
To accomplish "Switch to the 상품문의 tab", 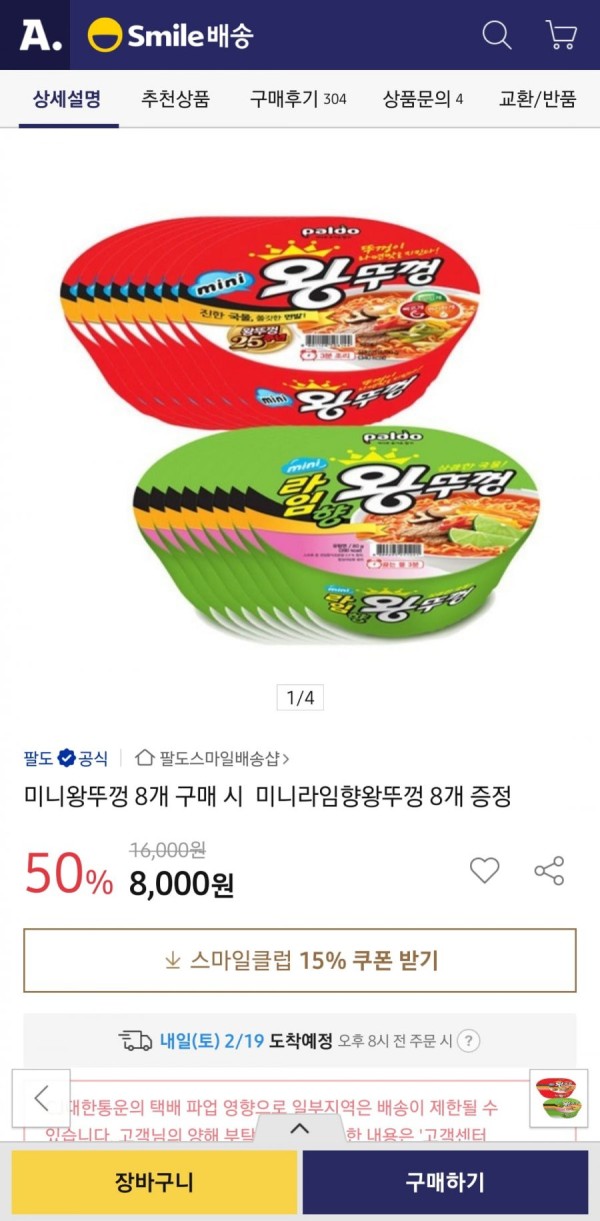I will pos(422,99).
